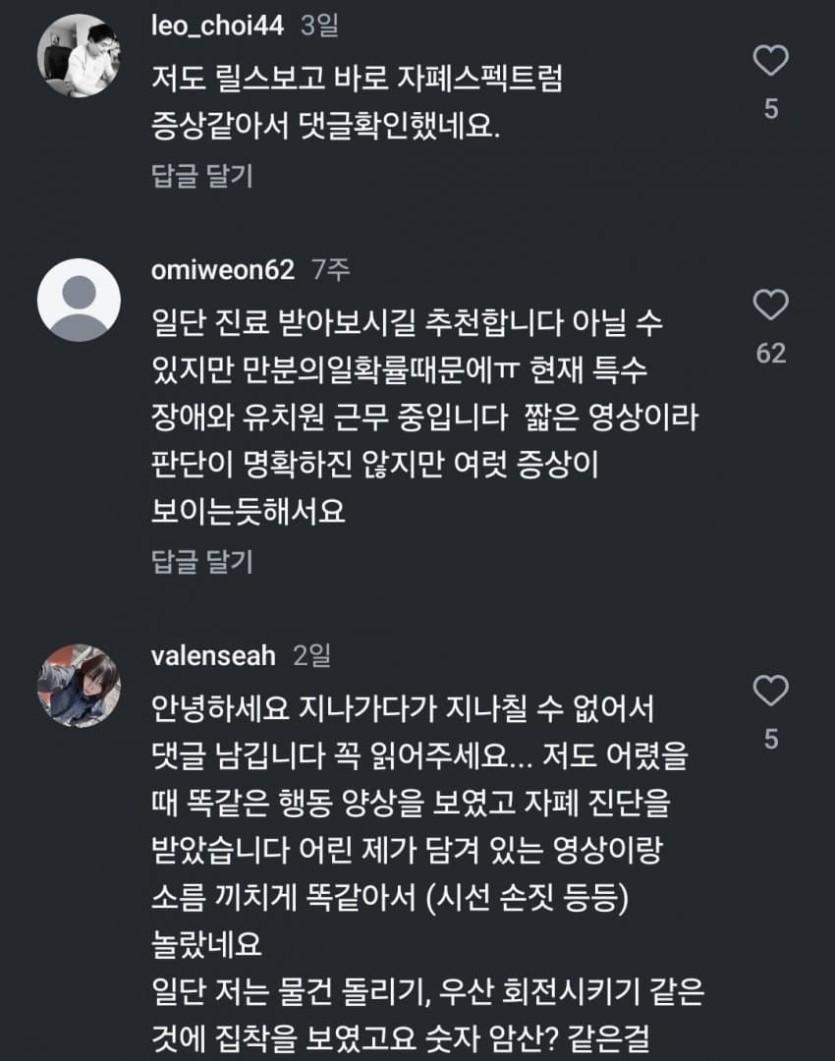This screenshot has width=835, height=1061.
Task: Open the leo_choi44 username link
Action: [219, 25]
